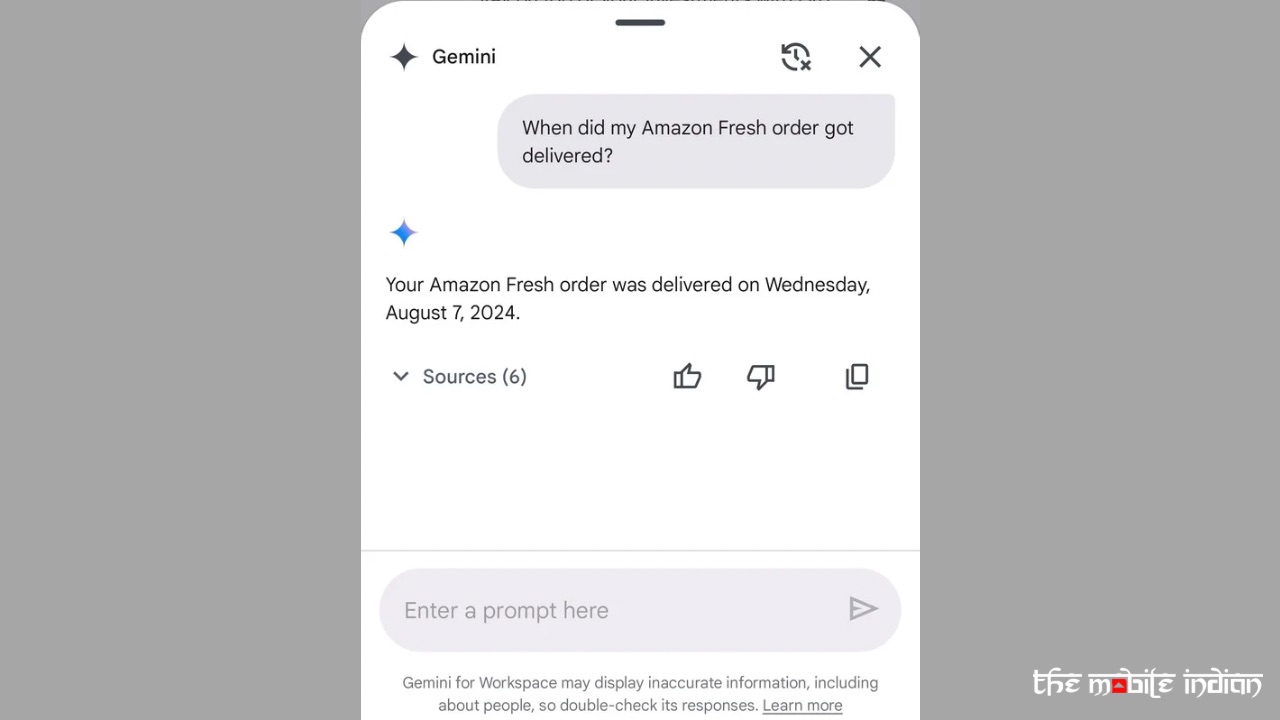Screen dimensions: 1280x720
Task: Send the prompt with the arrow icon
Action: (x=863, y=609)
